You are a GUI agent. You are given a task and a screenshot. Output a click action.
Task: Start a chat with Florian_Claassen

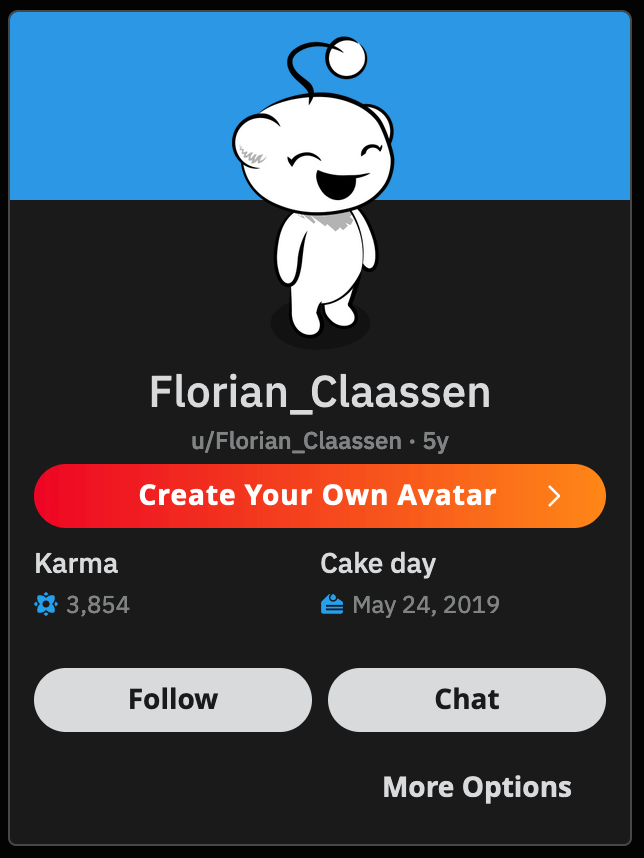466,699
